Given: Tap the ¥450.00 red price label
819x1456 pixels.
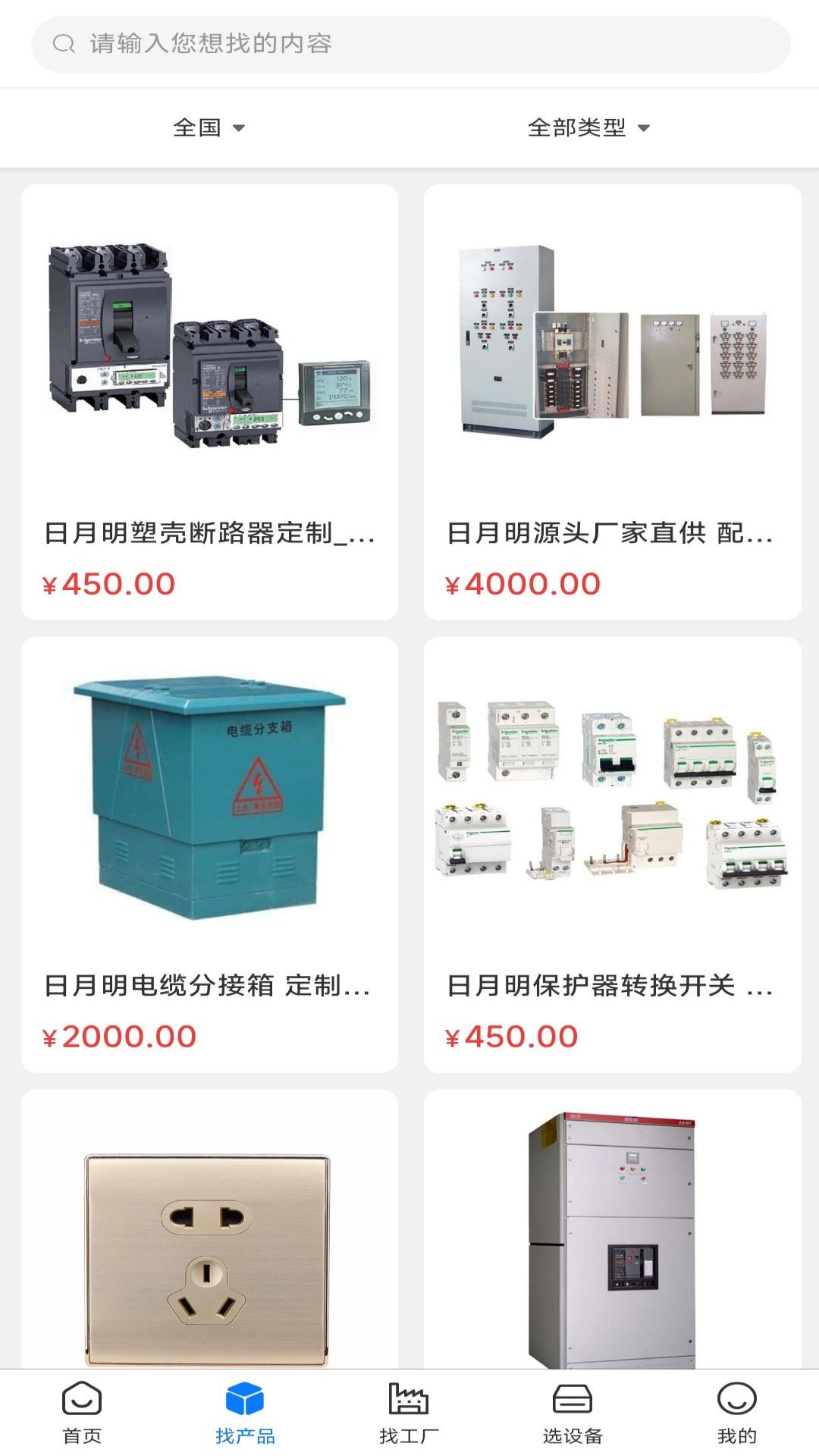Looking at the screenshot, I should point(110,584).
